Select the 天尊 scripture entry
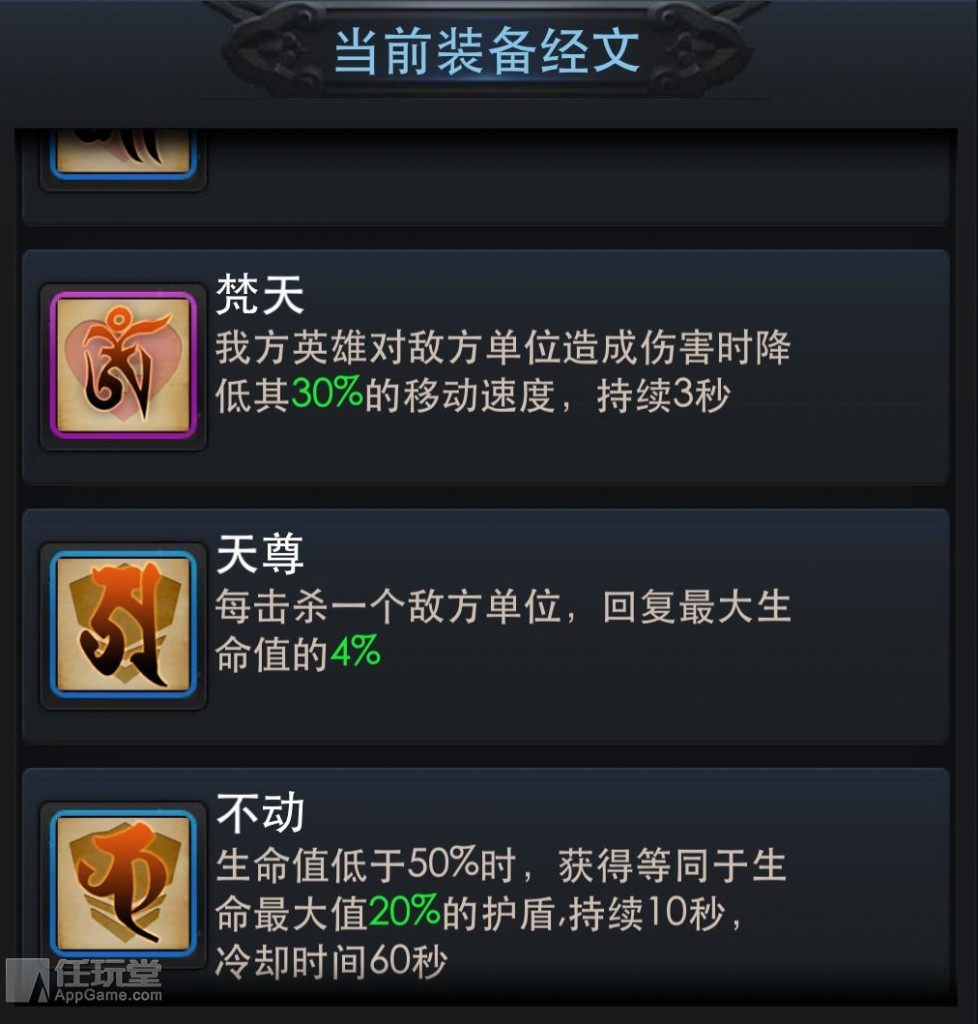The height and width of the screenshot is (1024, 978). click(485, 626)
